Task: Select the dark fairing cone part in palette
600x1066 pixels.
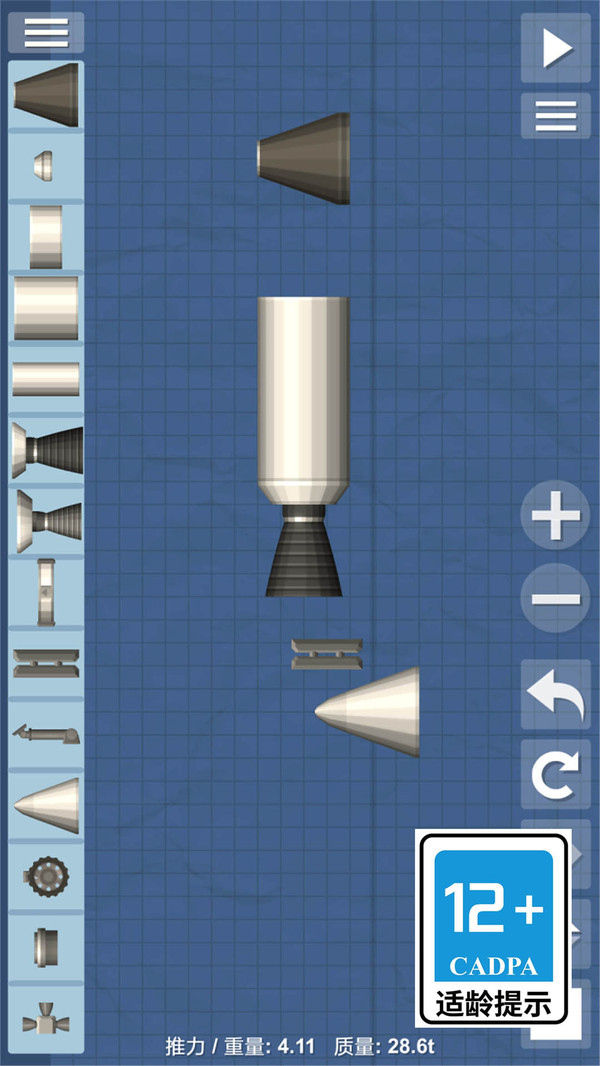Action: coord(46,96)
